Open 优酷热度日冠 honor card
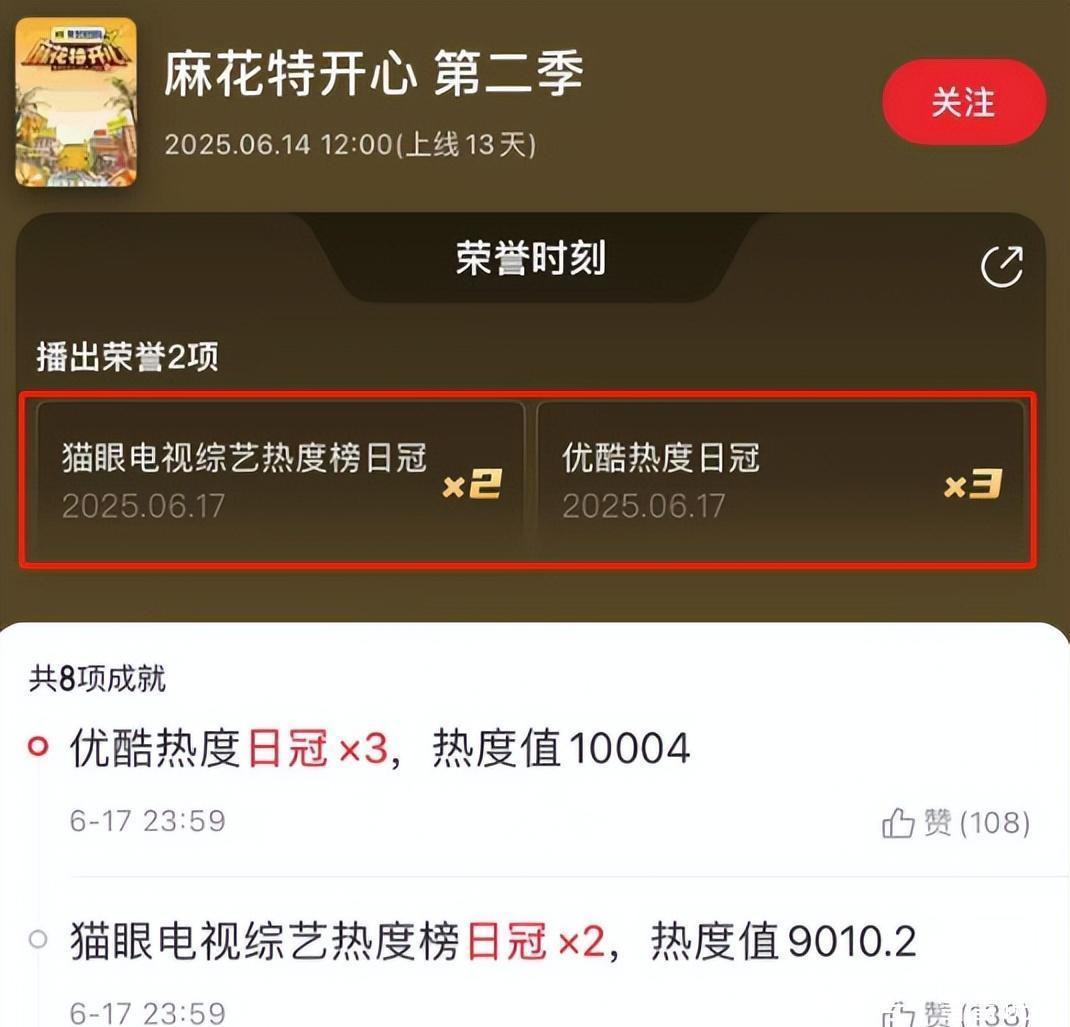The image size is (1070, 1027). click(781, 482)
